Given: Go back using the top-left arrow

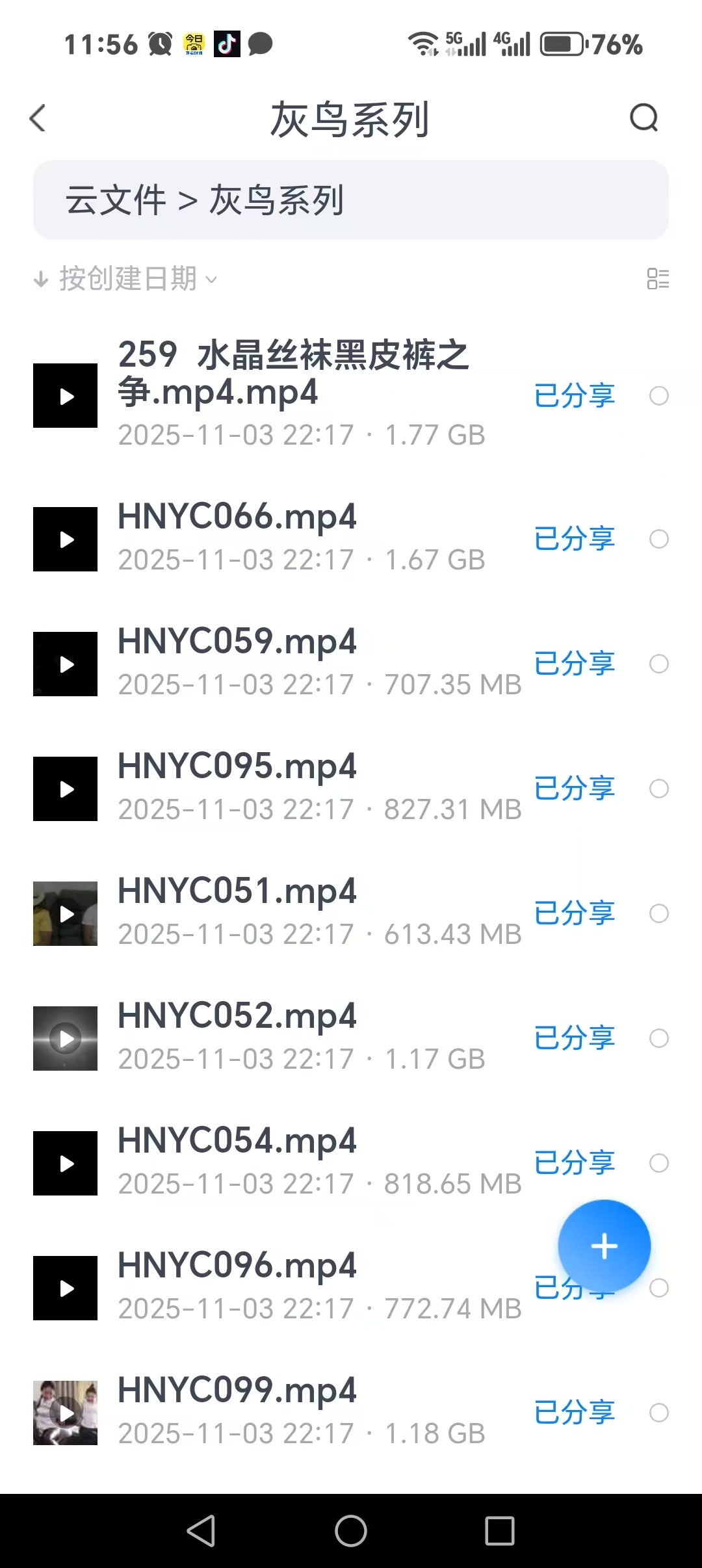Looking at the screenshot, I should (x=38, y=119).
